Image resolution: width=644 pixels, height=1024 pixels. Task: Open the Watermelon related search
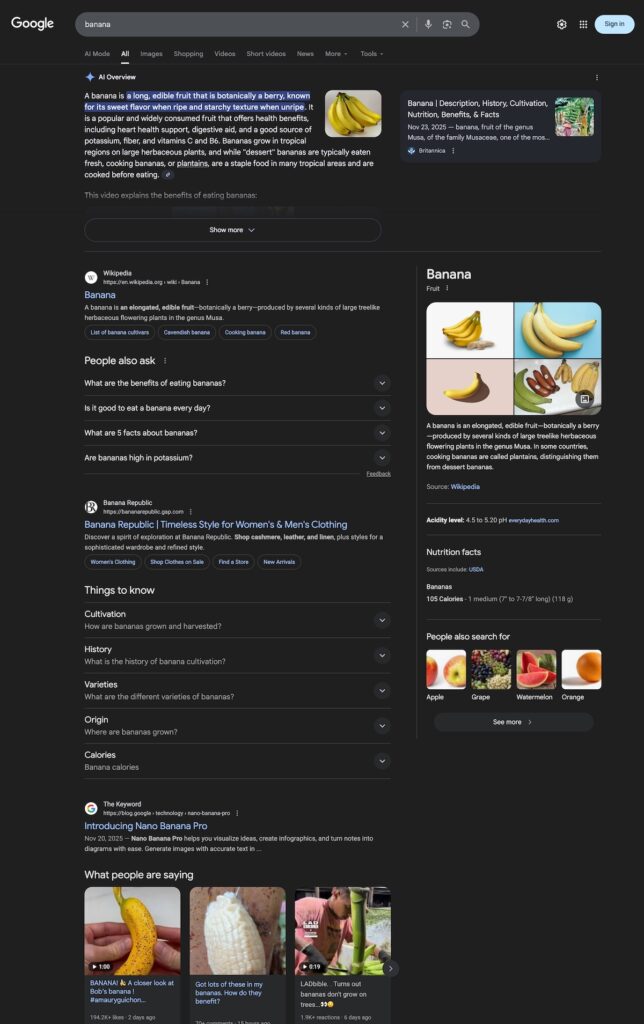(536, 670)
